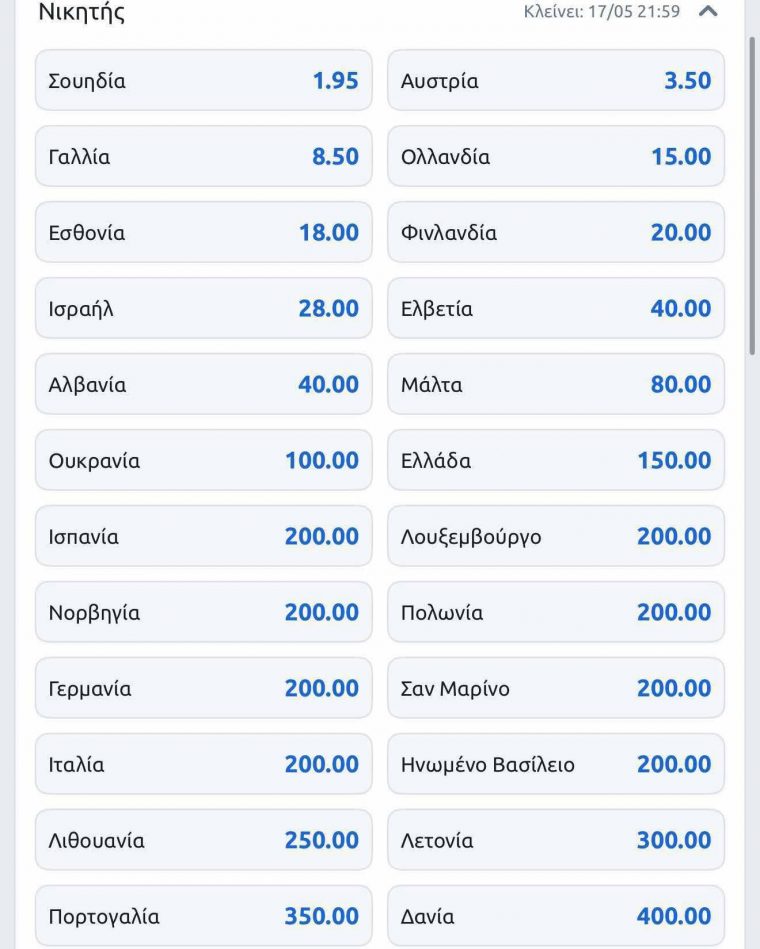
Task: Back Ελλάδα at 150.00
Action: coord(556,461)
